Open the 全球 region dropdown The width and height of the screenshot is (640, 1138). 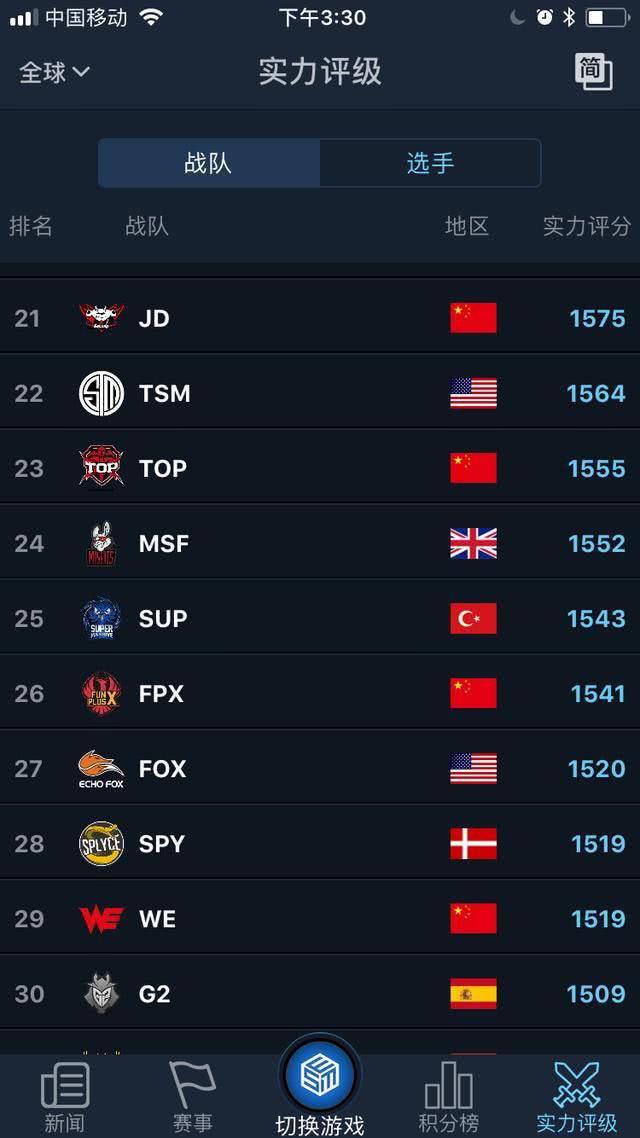(55, 72)
